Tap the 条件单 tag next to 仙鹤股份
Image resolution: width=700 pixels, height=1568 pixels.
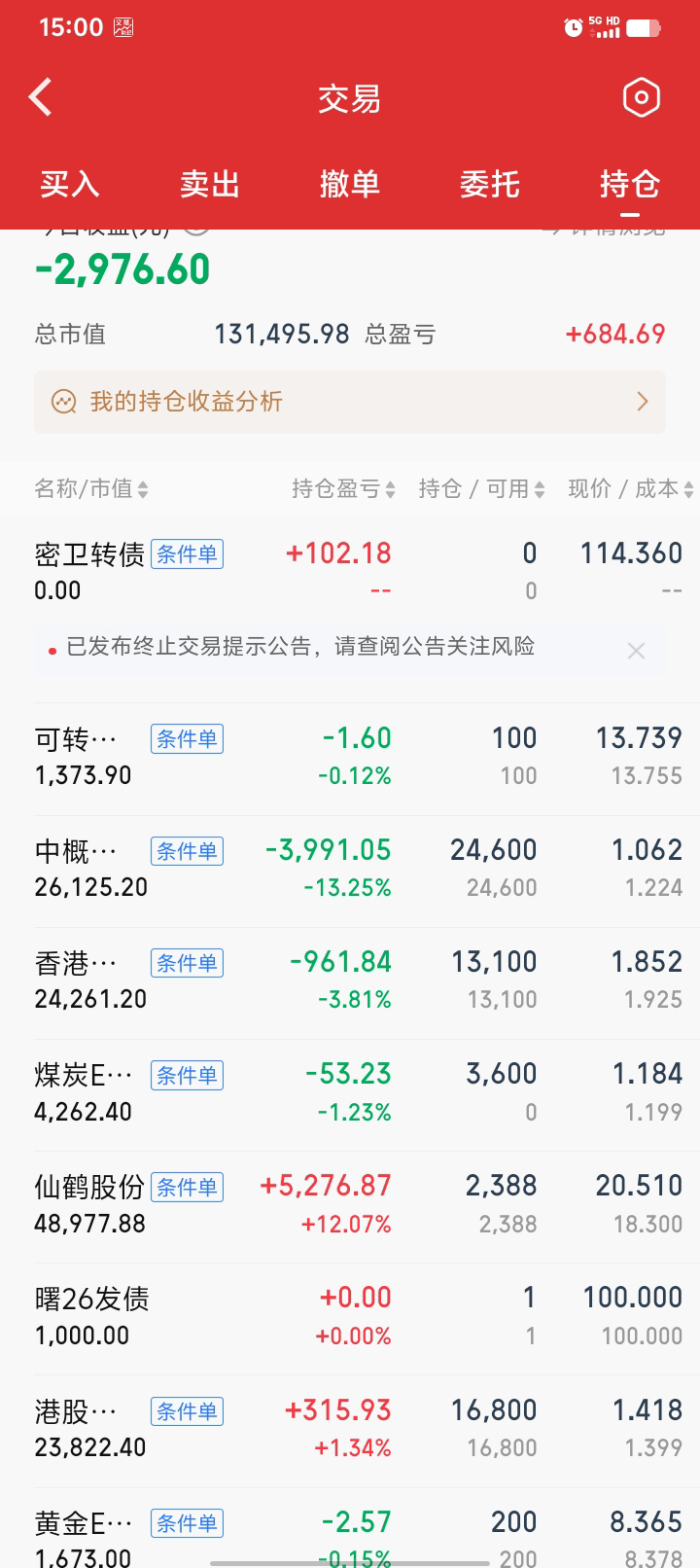pyautogui.click(x=187, y=1188)
